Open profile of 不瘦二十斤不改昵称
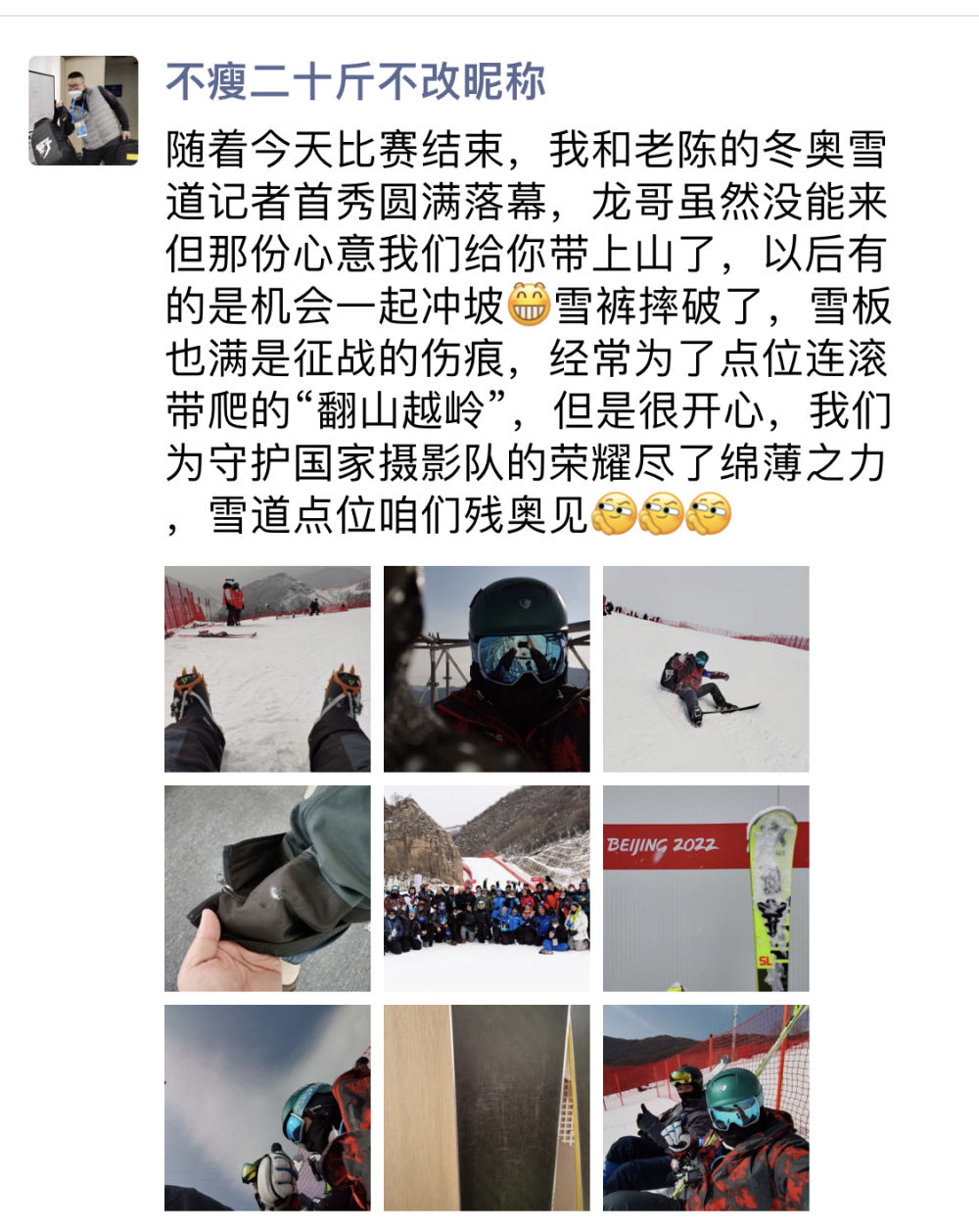Image resolution: width=979 pixels, height=1232 pixels. click(355, 81)
